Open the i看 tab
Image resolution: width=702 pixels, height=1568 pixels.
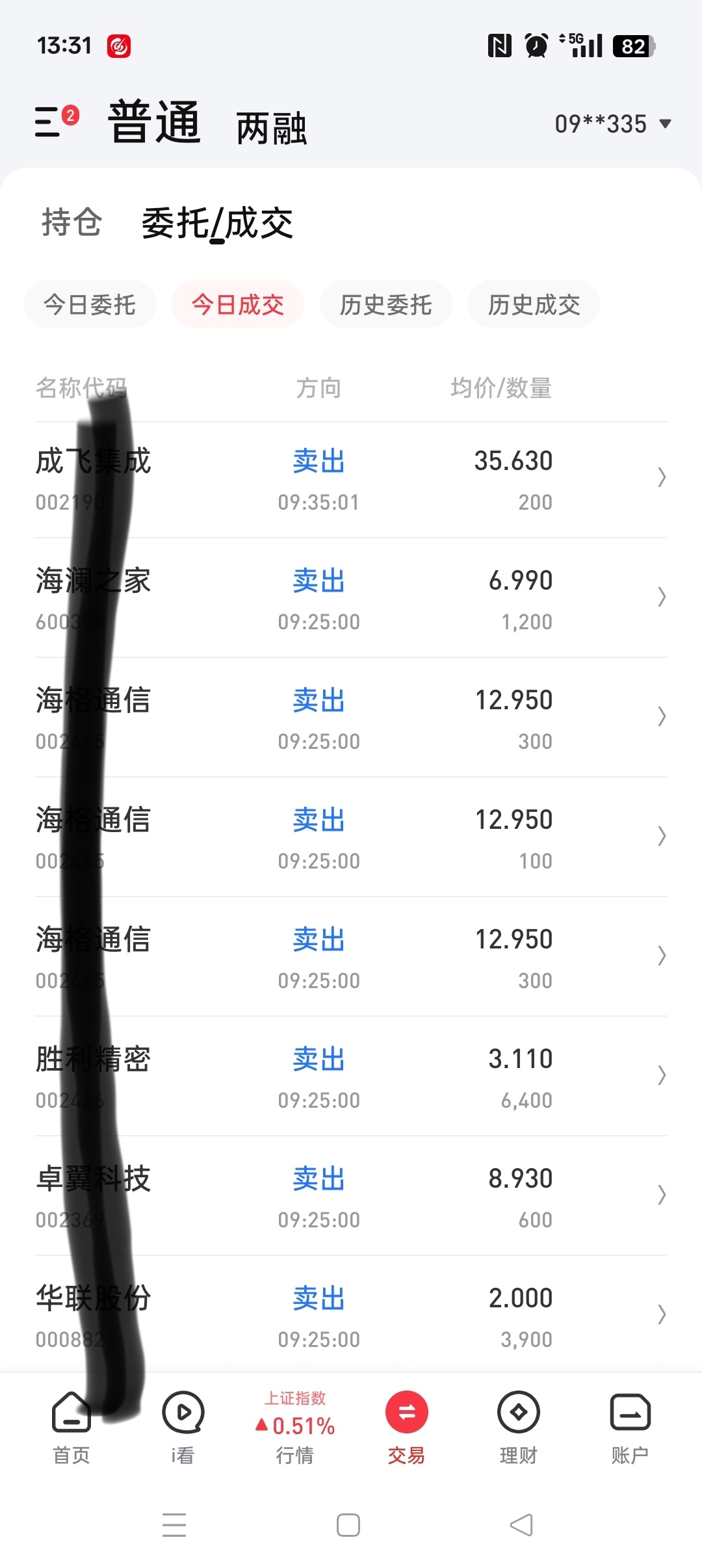[183, 1428]
